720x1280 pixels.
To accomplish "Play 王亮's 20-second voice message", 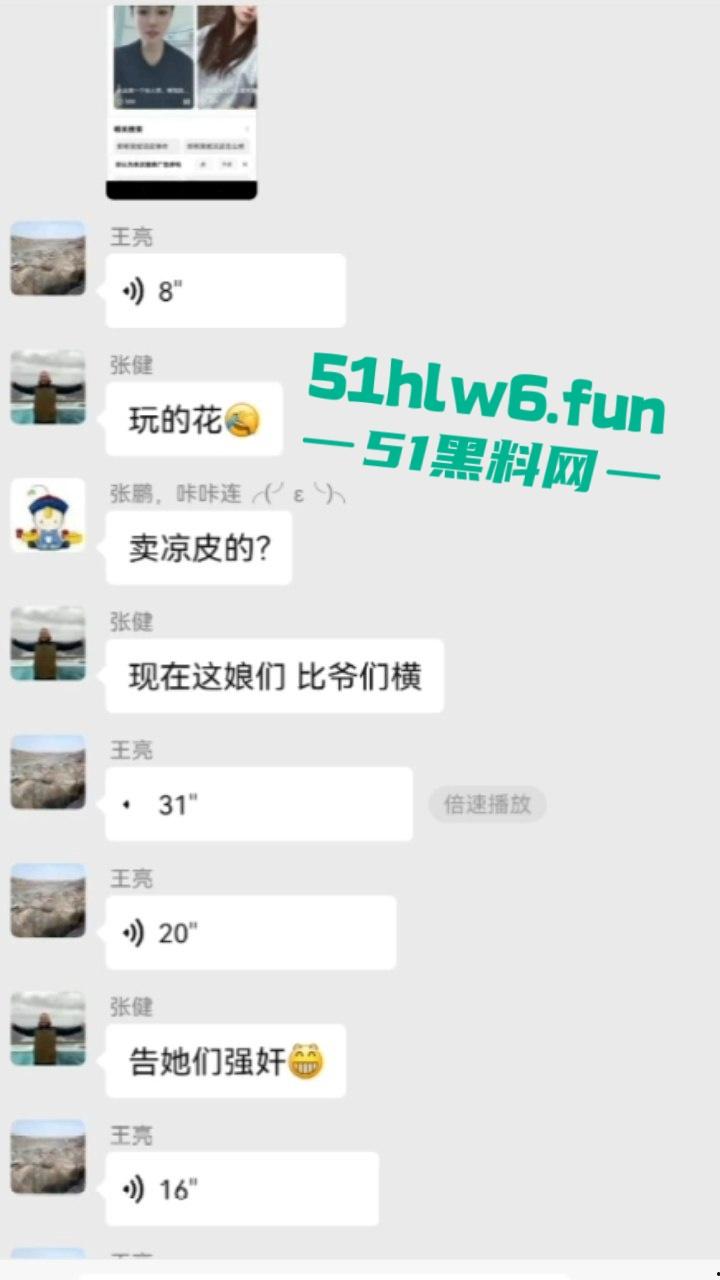I will click(x=250, y=932).
